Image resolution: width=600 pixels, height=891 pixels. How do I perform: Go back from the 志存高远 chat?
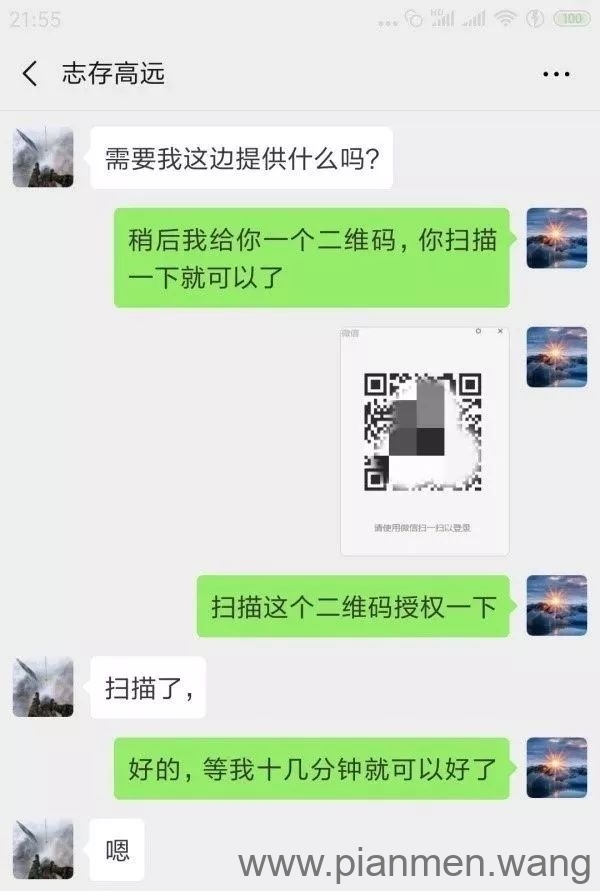tap(30, 74)
